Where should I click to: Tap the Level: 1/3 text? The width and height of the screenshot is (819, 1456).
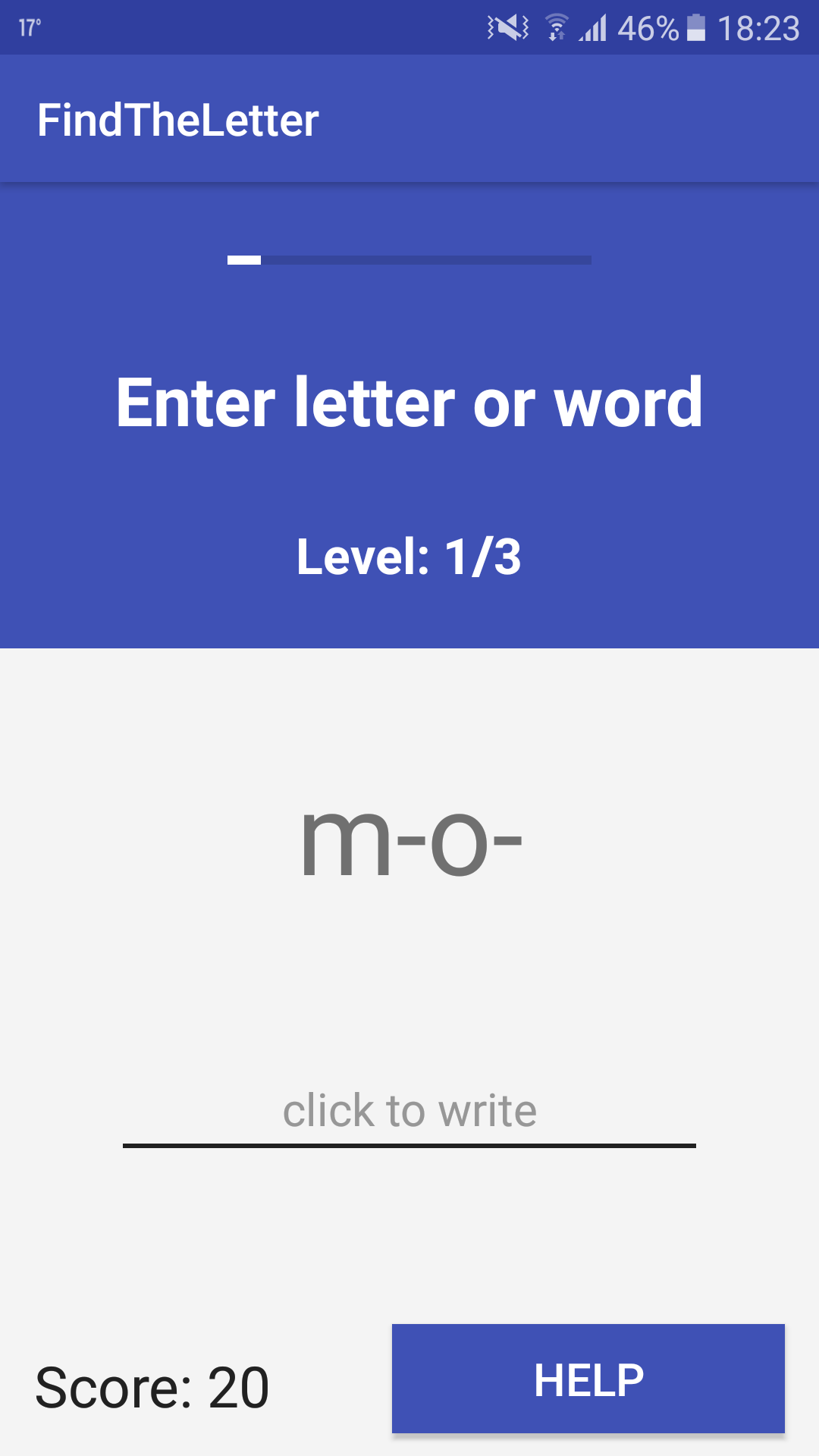[x=409, y=557]
